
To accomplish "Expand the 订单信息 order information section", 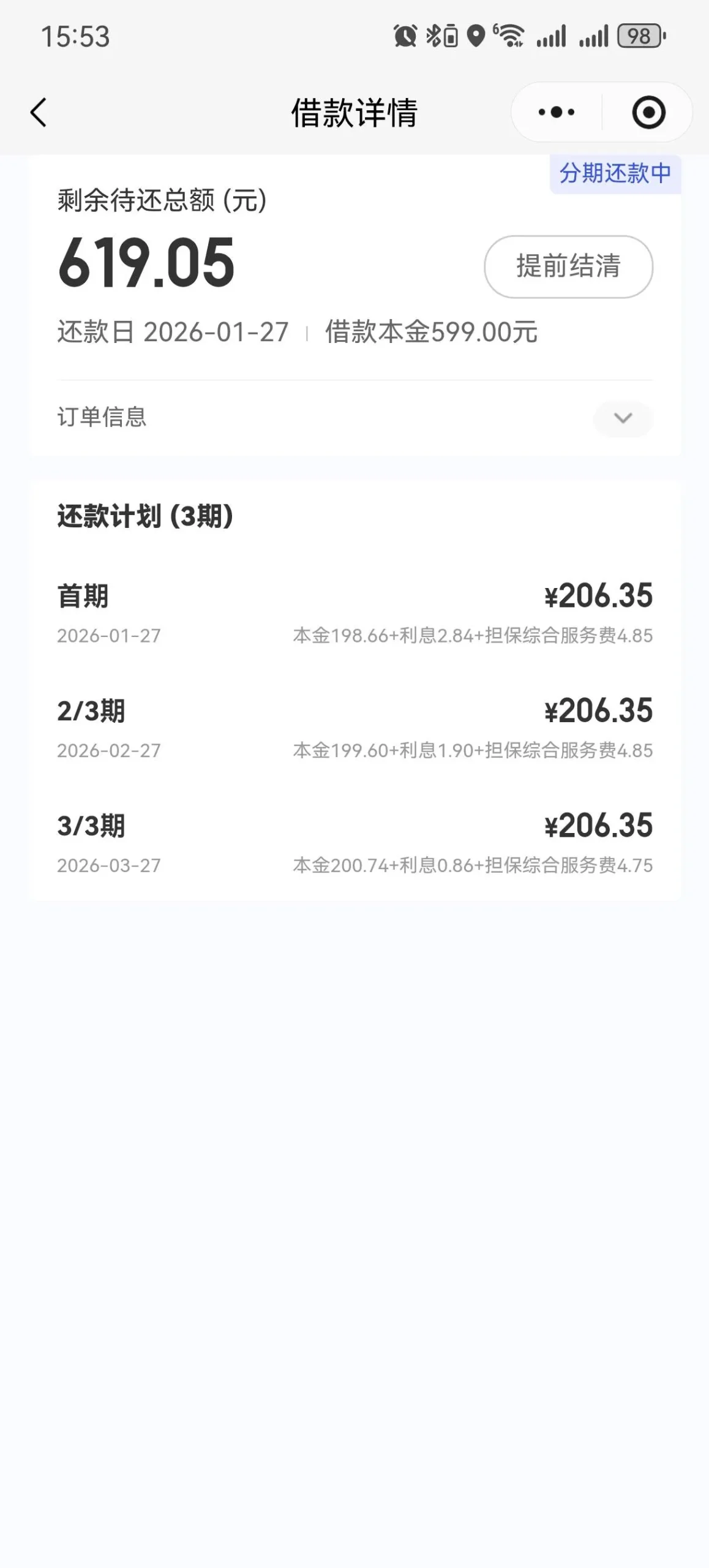I will click(622, 419).
